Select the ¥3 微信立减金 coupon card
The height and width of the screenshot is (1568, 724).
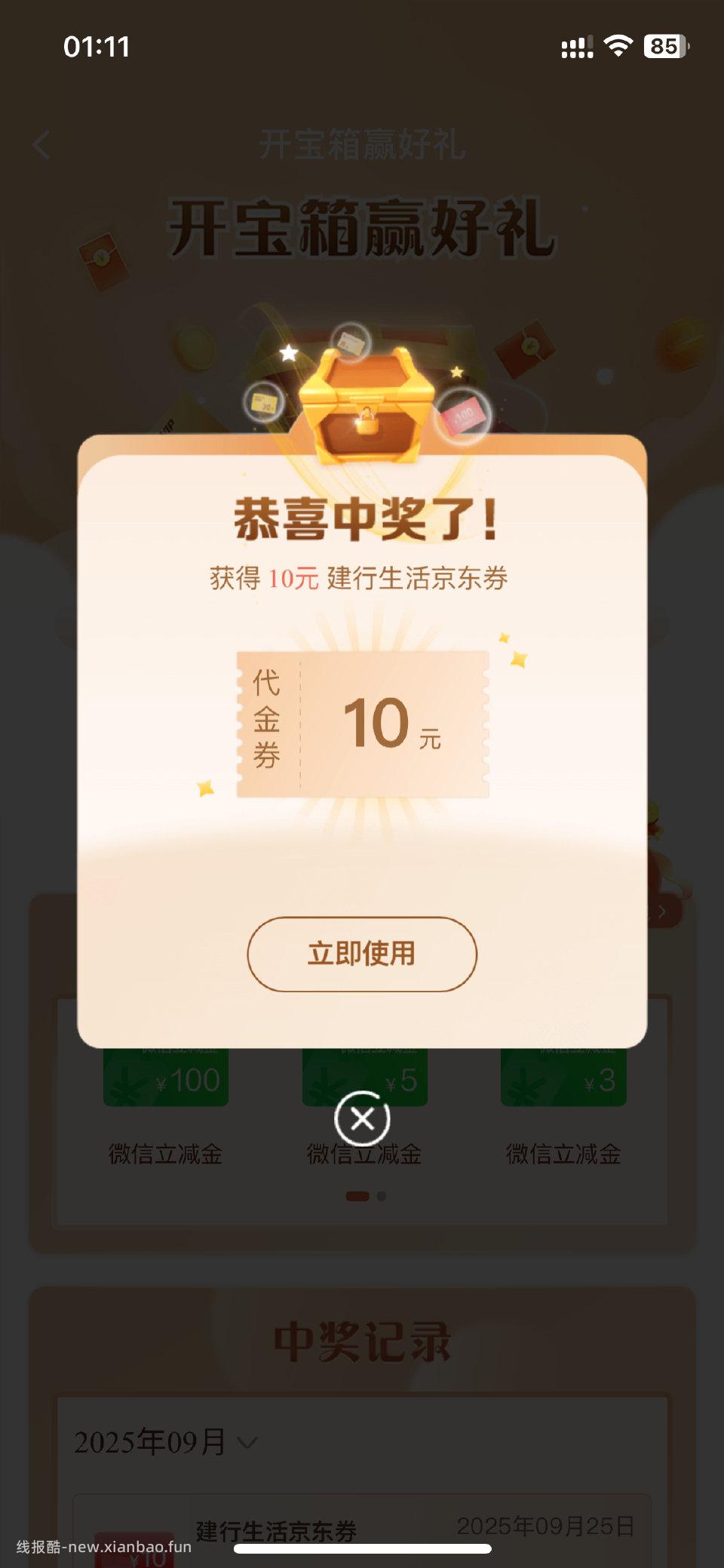(x=563, y=1078)
